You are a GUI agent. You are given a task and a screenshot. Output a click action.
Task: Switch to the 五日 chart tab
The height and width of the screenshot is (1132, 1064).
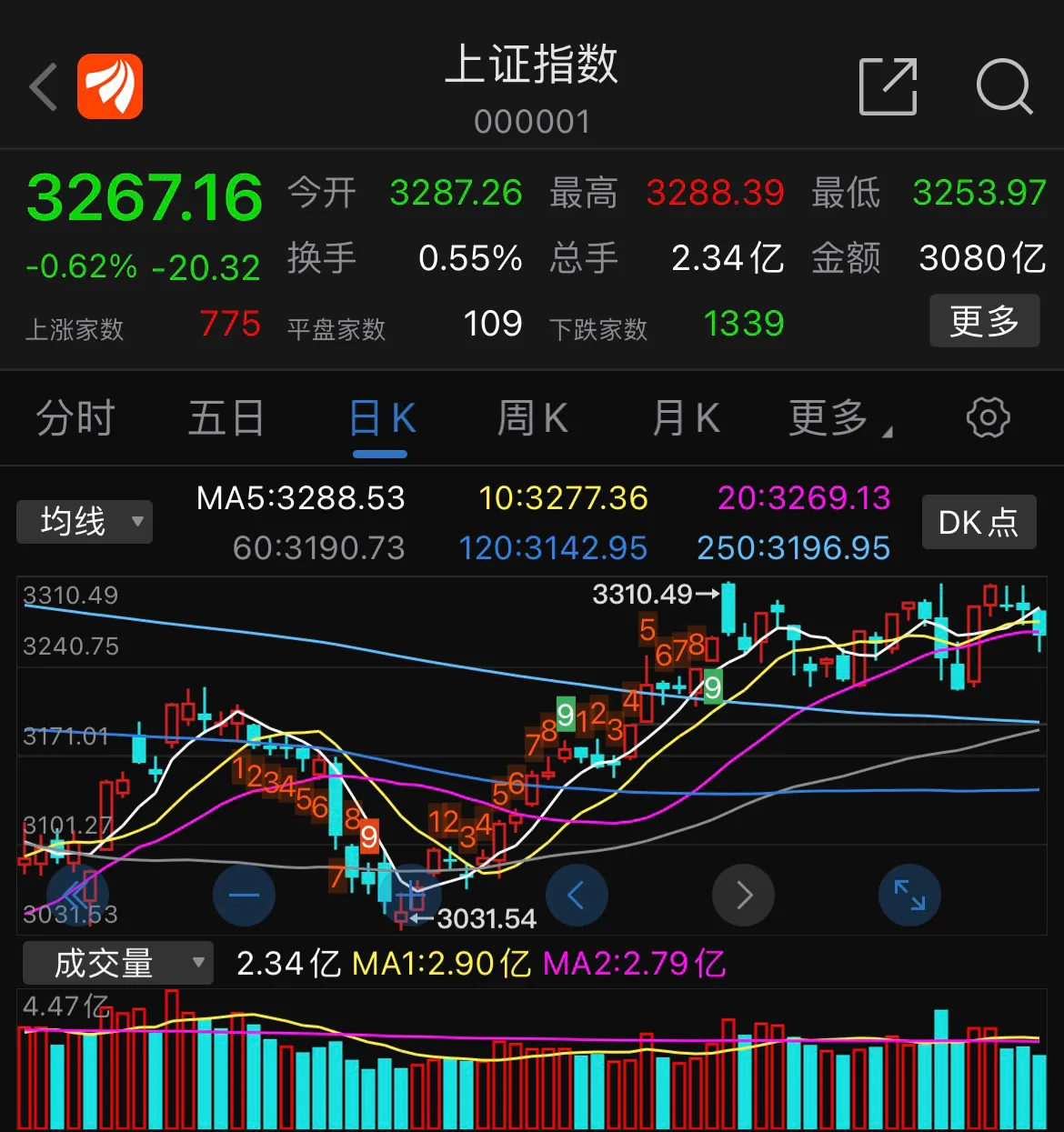[226, 419]
